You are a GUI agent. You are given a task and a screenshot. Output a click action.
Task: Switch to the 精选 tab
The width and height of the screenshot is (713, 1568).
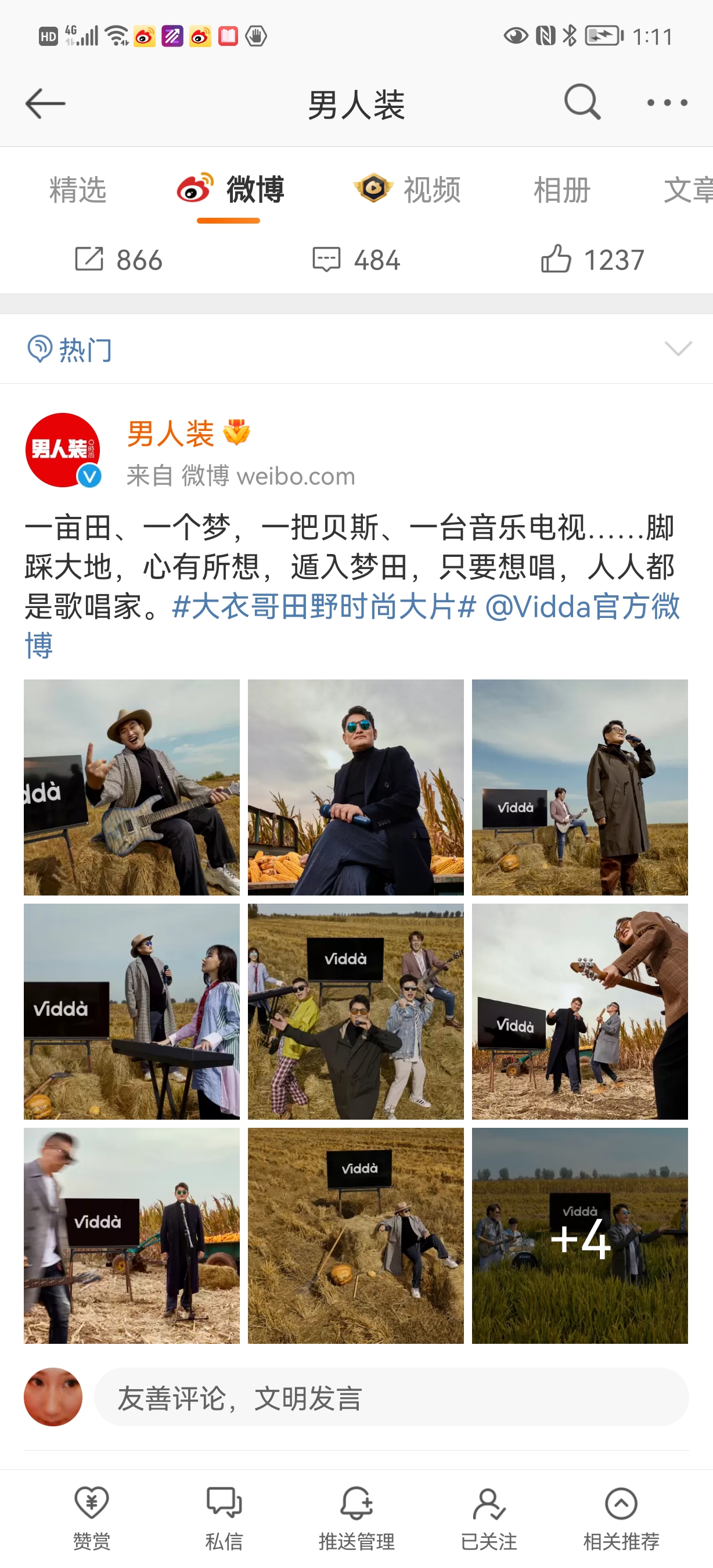(78, 190)
